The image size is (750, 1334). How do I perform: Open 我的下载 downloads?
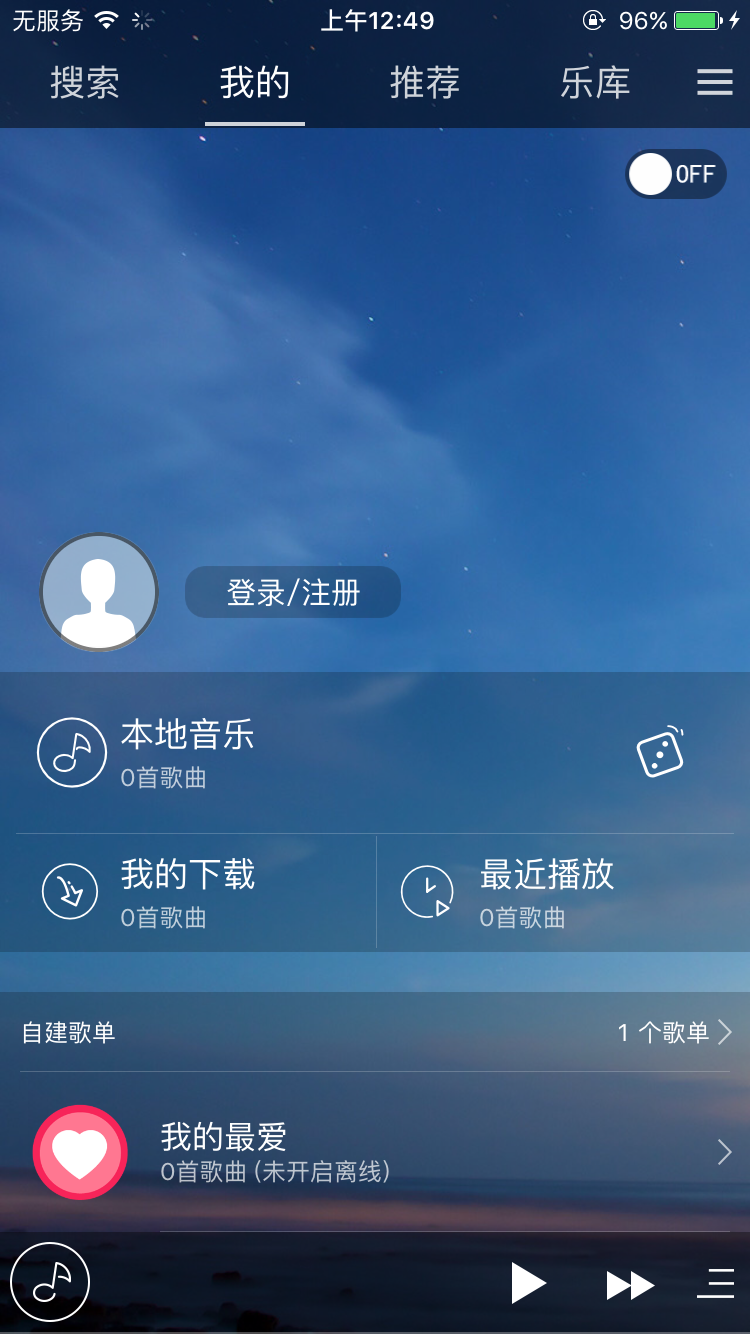pyautogui.click(x=188, y=892)
